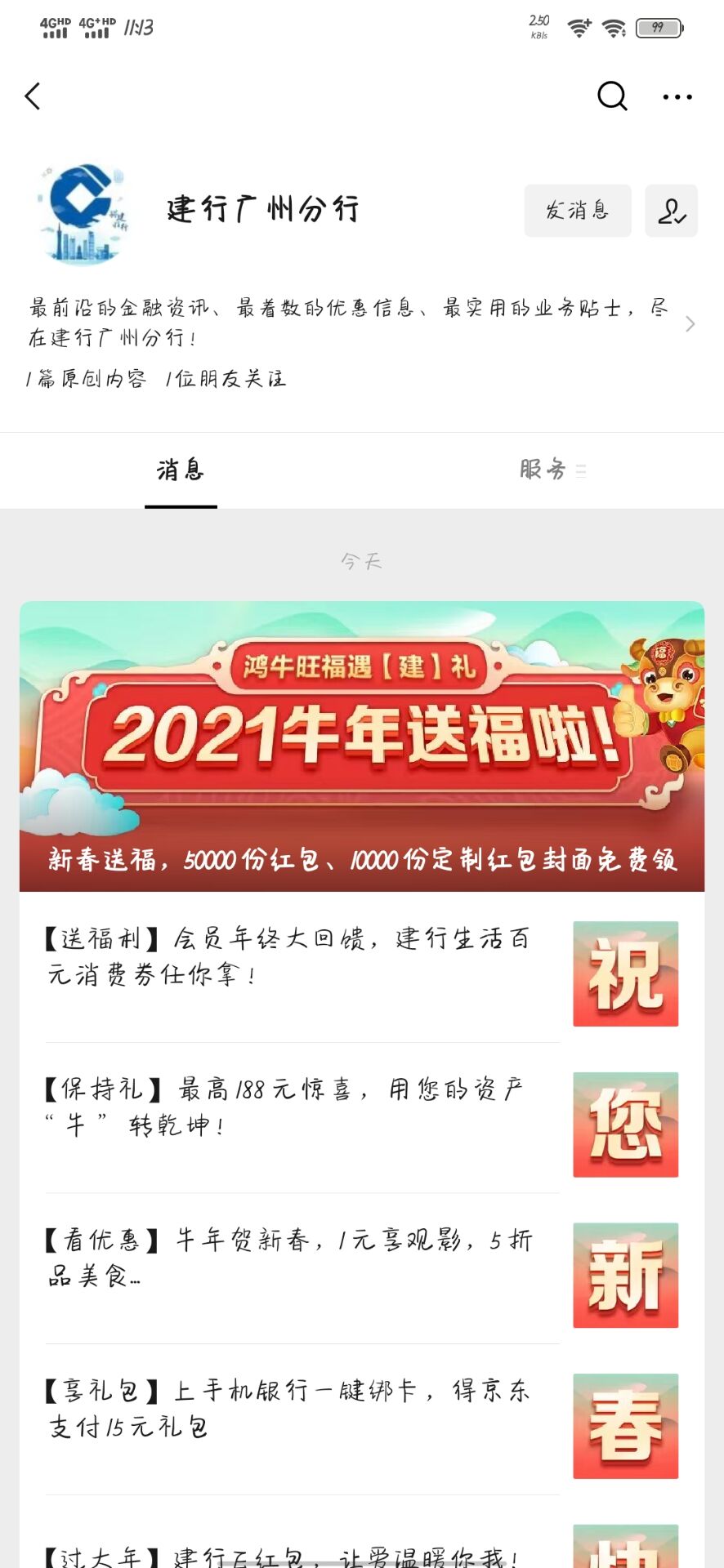Switch to the 消息 tab
The width and height of the screenshot is (724, 1568).
pos(181,470)
